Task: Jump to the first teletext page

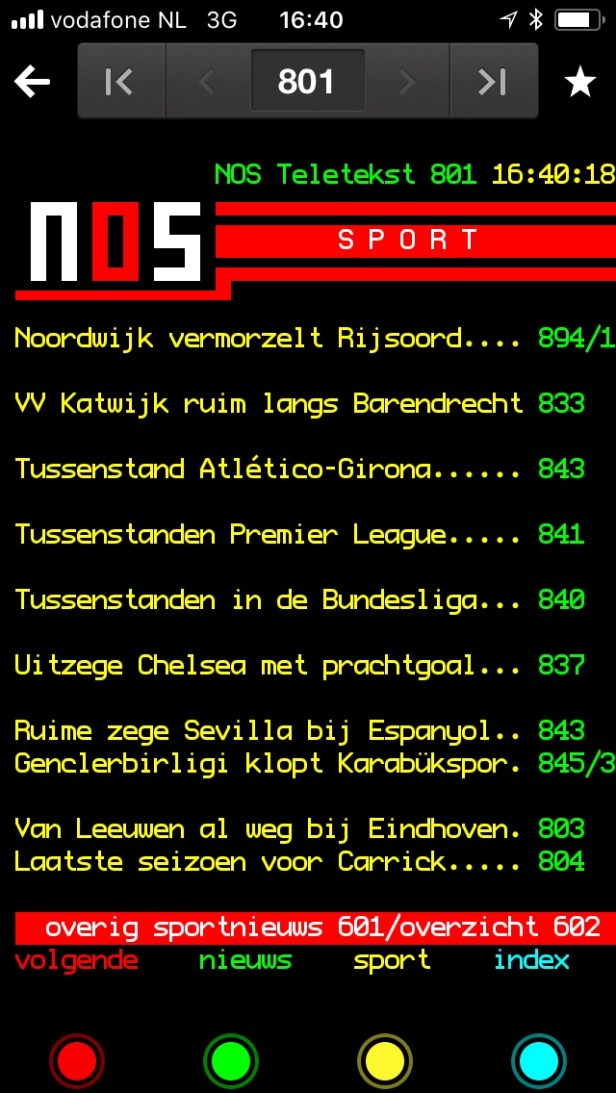Action: click(x=119, y=82)
